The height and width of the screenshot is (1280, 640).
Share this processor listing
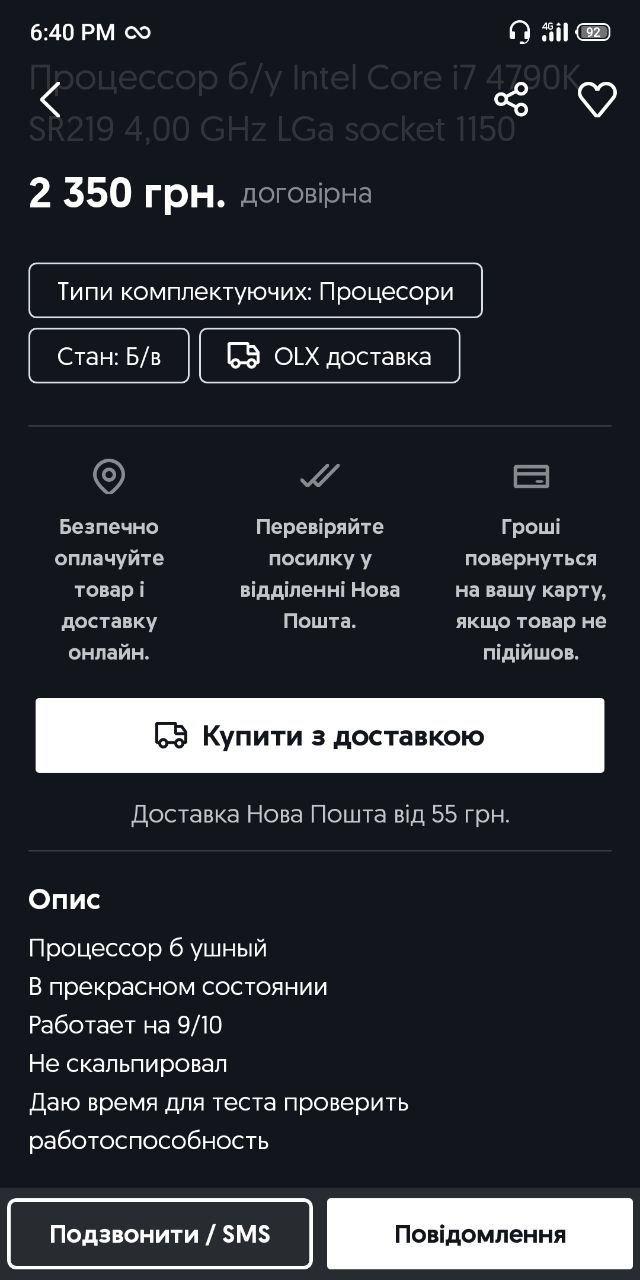tap(511, 99)
